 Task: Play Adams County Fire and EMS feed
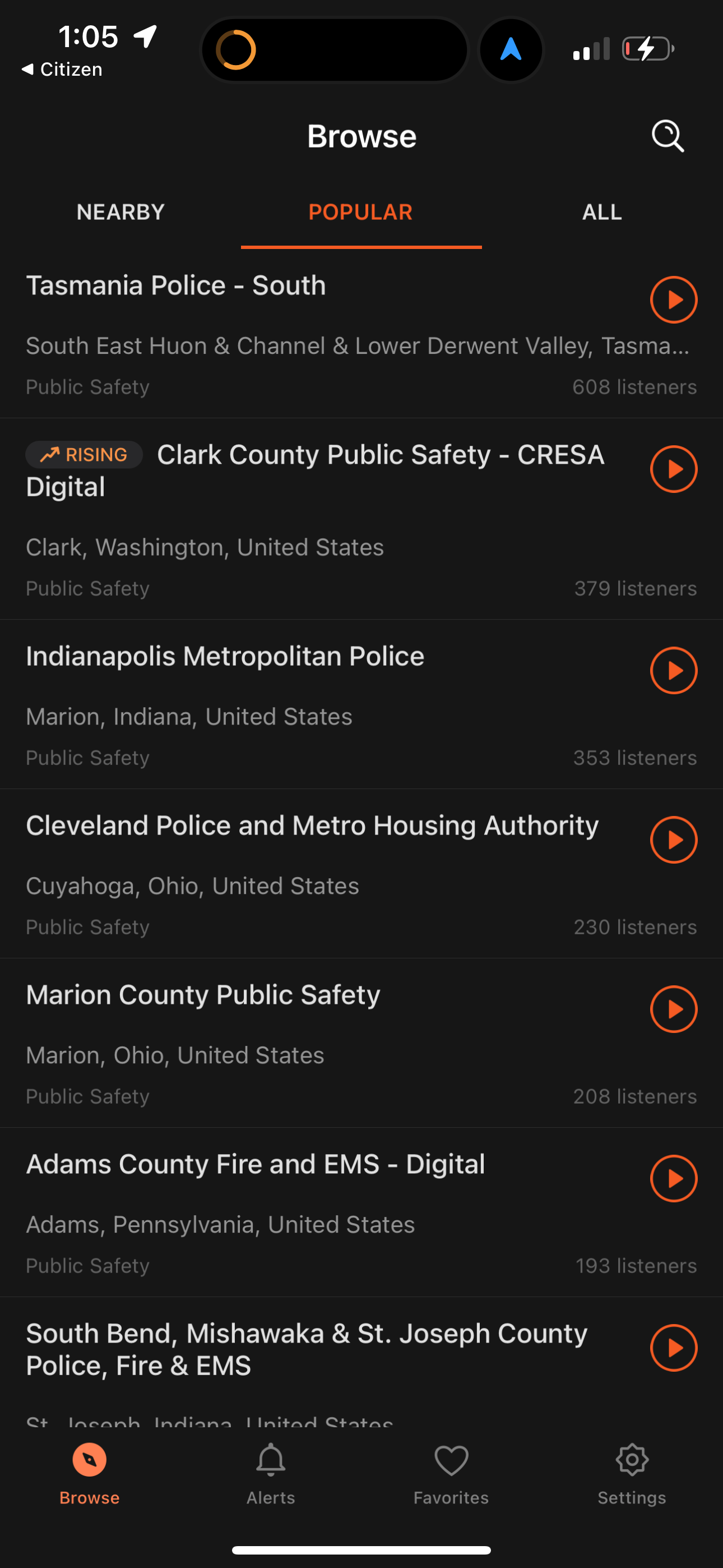tap(674, 1178)
